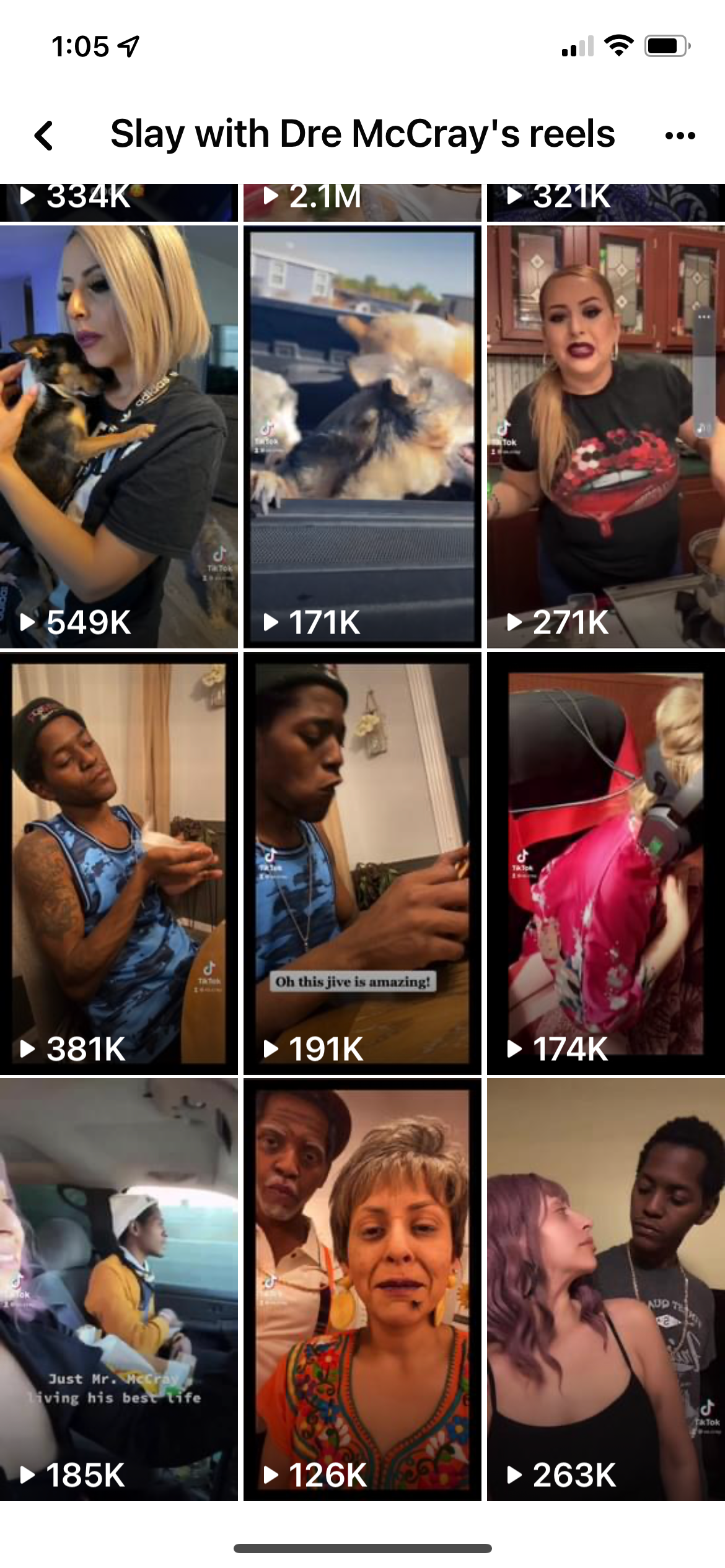The height and width of the screenshot is (1568, 725).
Task: Open the reel with 263K views
Action: [605, 1289]
